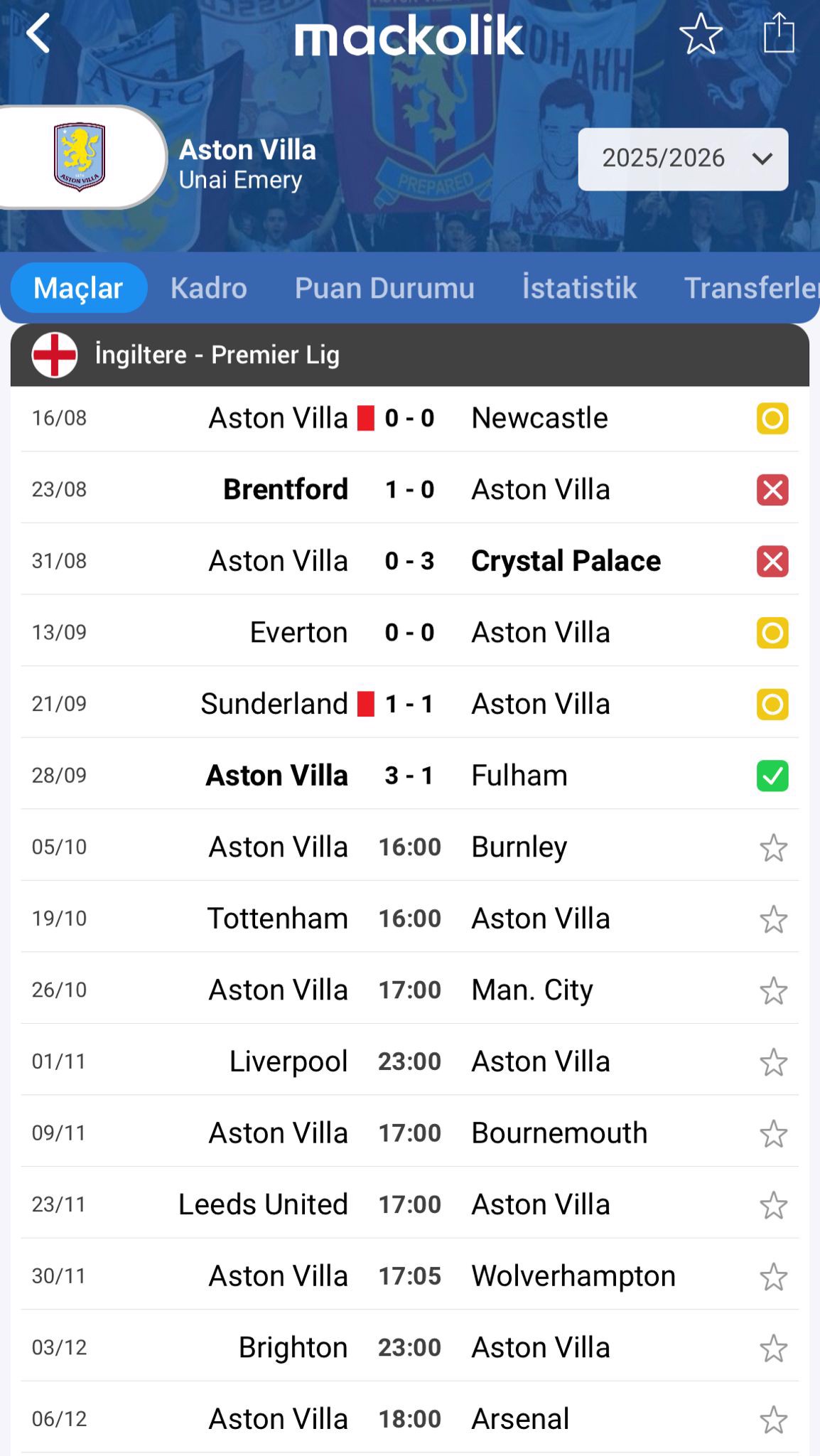820x1456 pixels.
Task: Open the 2025/2026 season dropdown
Action: coord(683,159)
